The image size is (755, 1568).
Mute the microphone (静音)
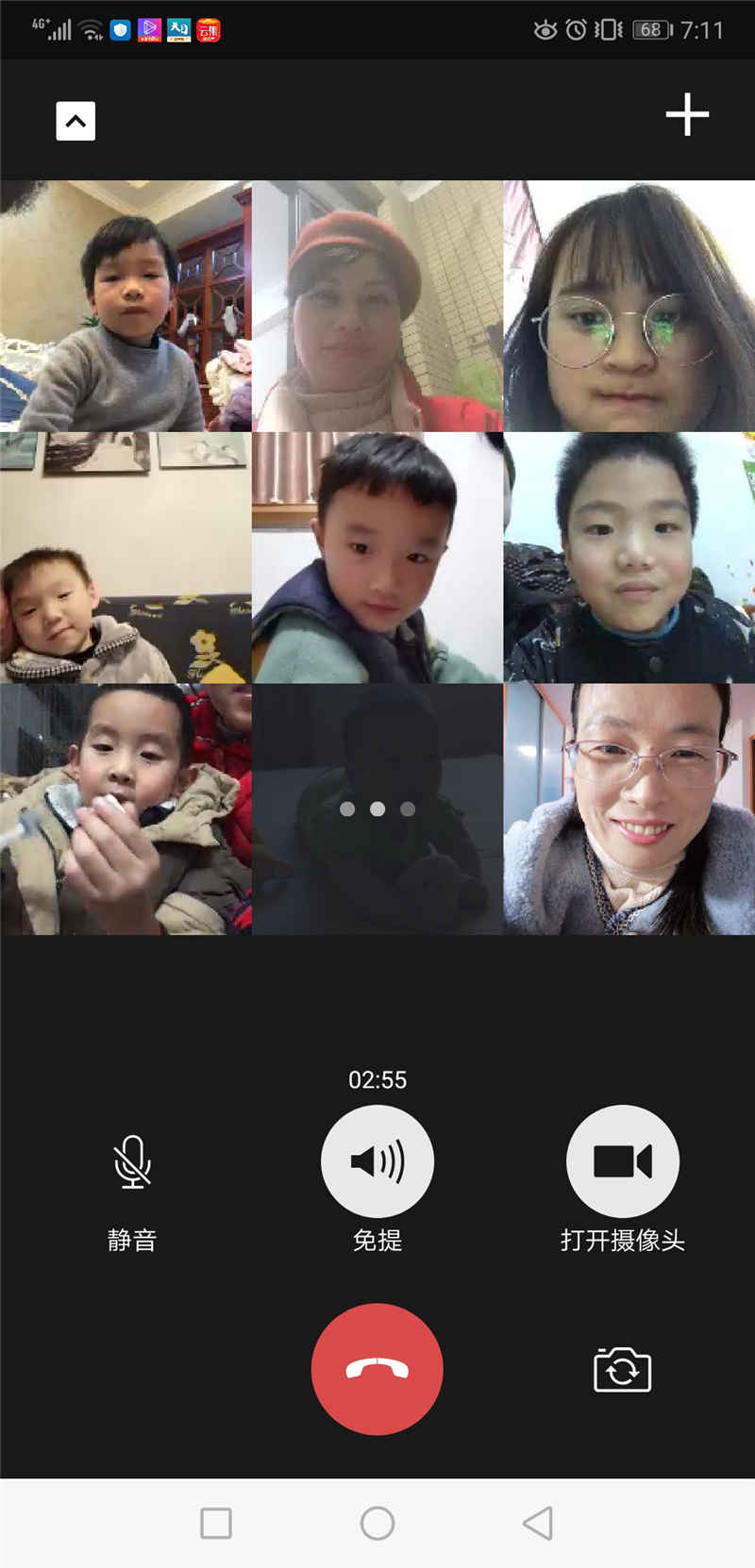(132, 1161)
